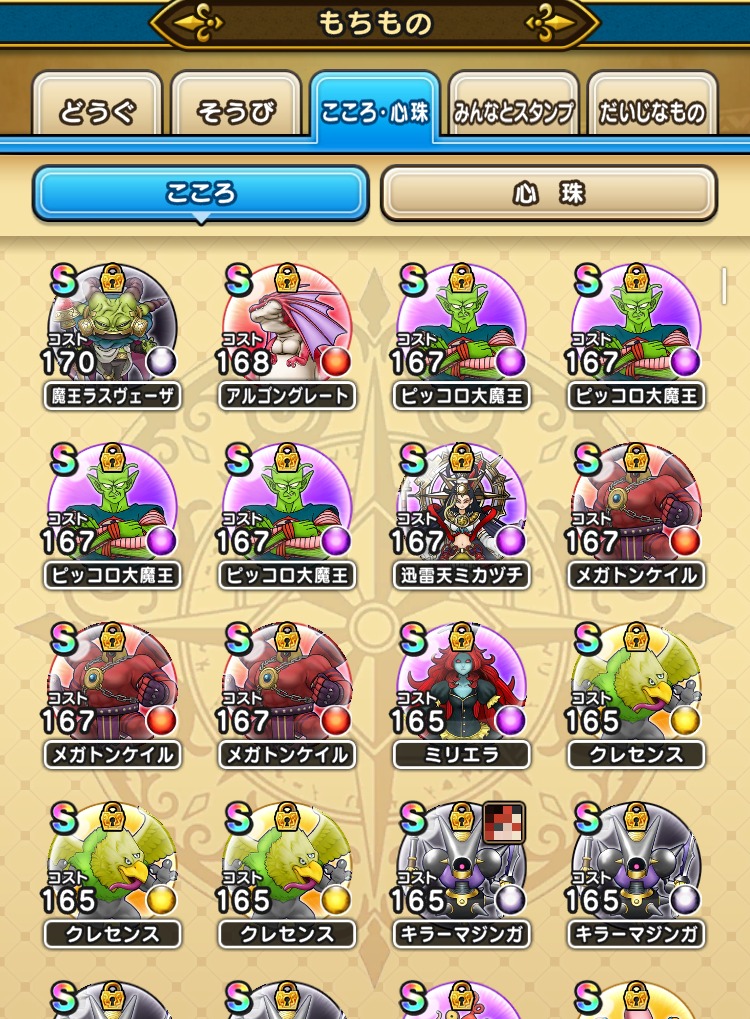Open the みんなとスタンプ tab
The width and height of the screenshot is (750, 1019).
pyautogui.click(x=513, y=110)
